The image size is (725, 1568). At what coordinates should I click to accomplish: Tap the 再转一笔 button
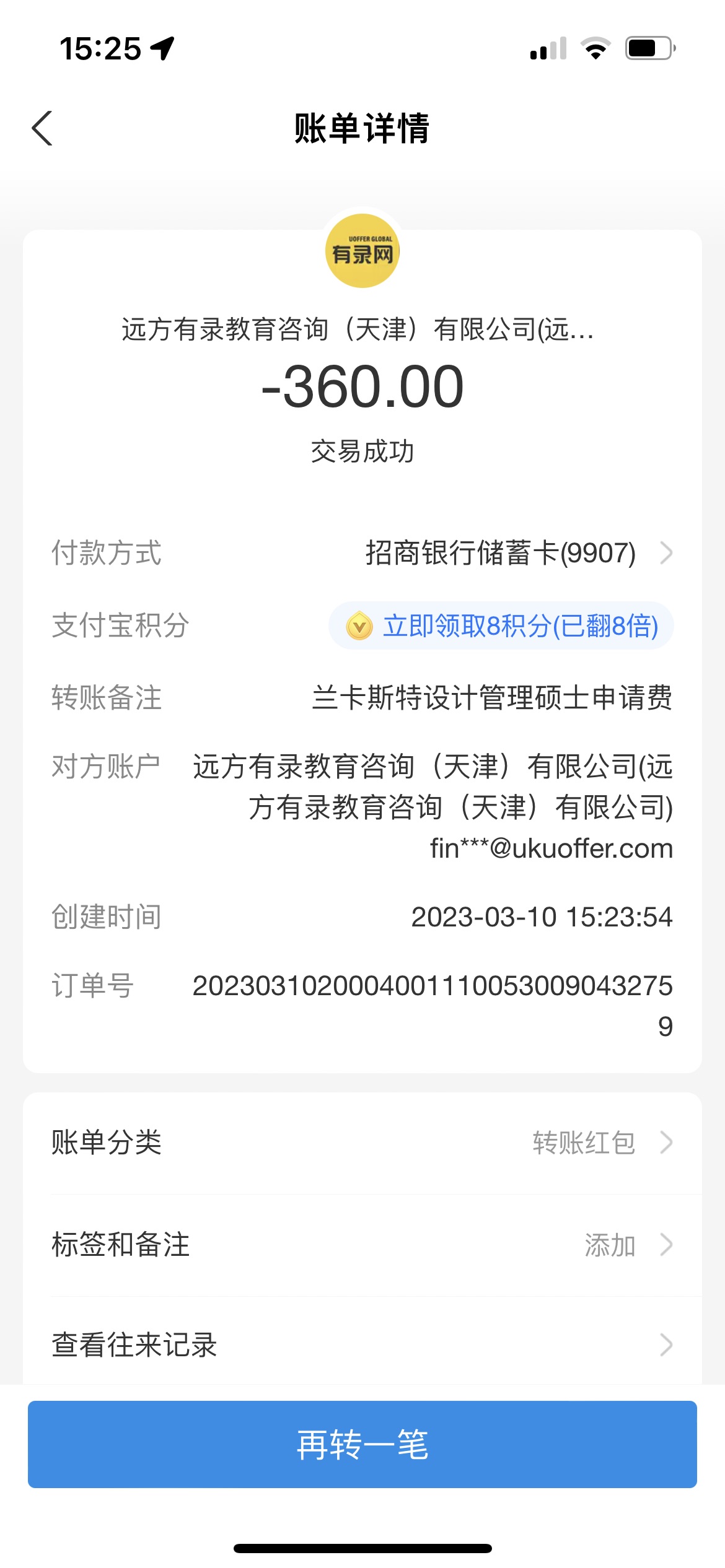(362, 1444)
